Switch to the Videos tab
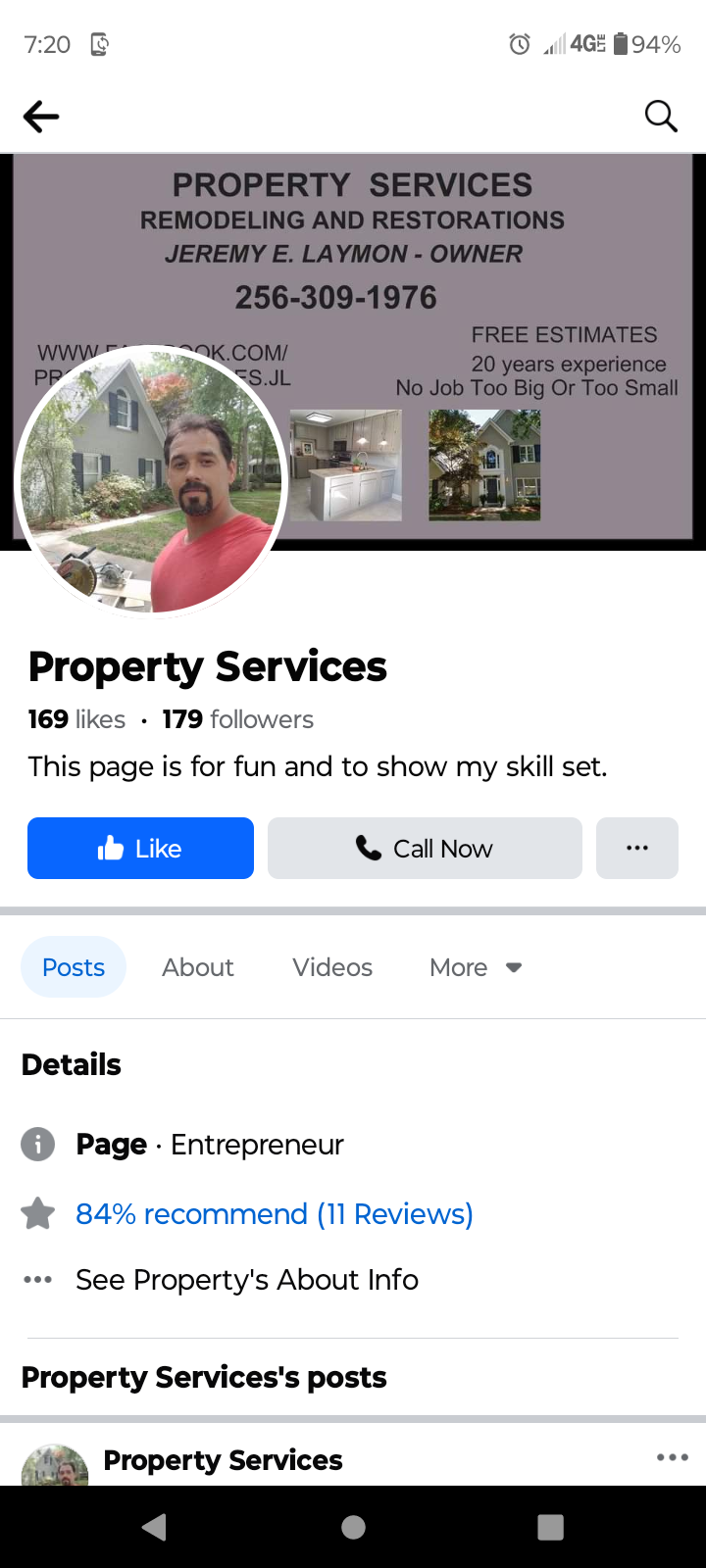706x1568 pixels. [332, 967]
